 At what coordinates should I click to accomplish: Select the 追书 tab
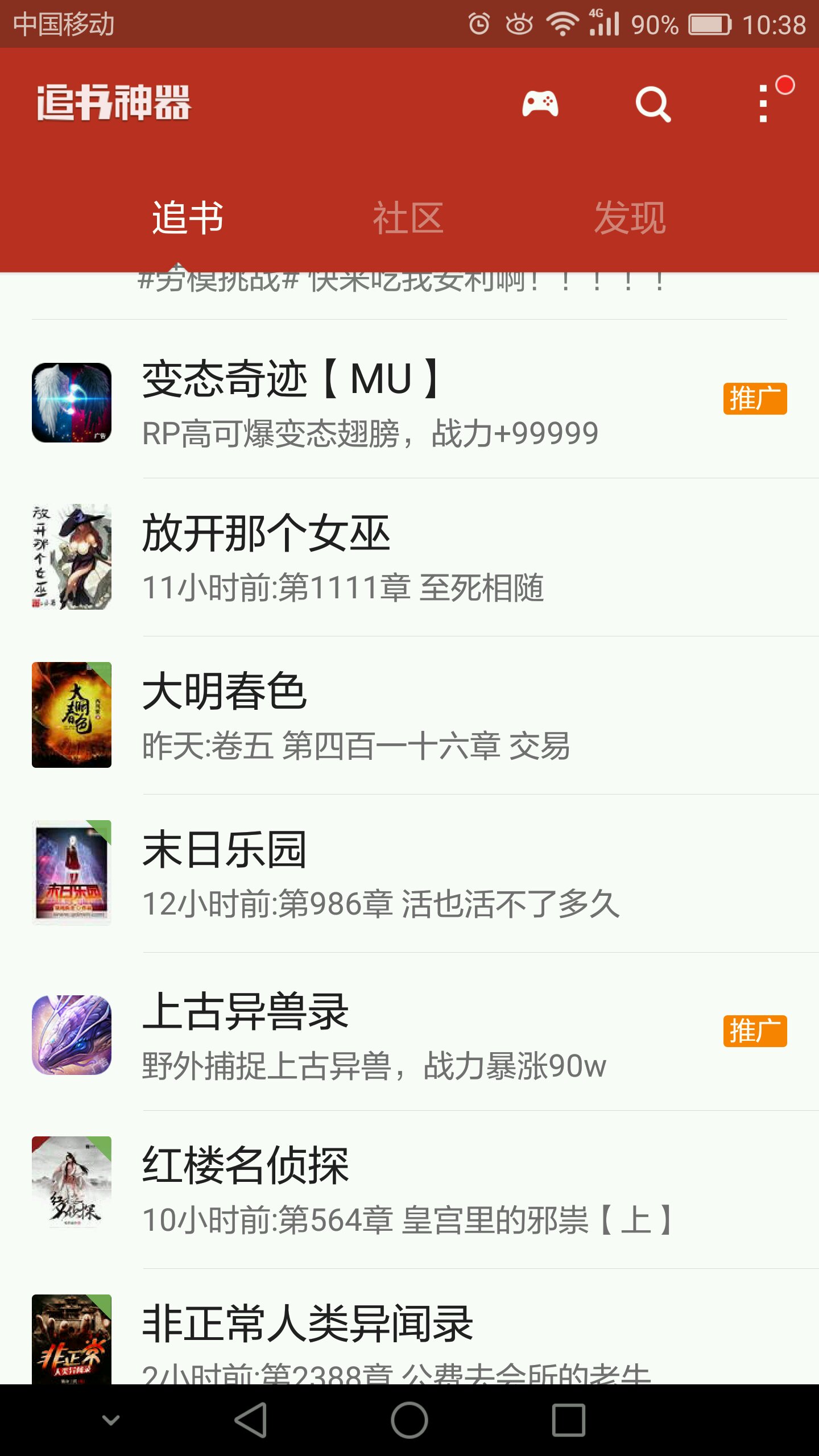tap(187, 218)
